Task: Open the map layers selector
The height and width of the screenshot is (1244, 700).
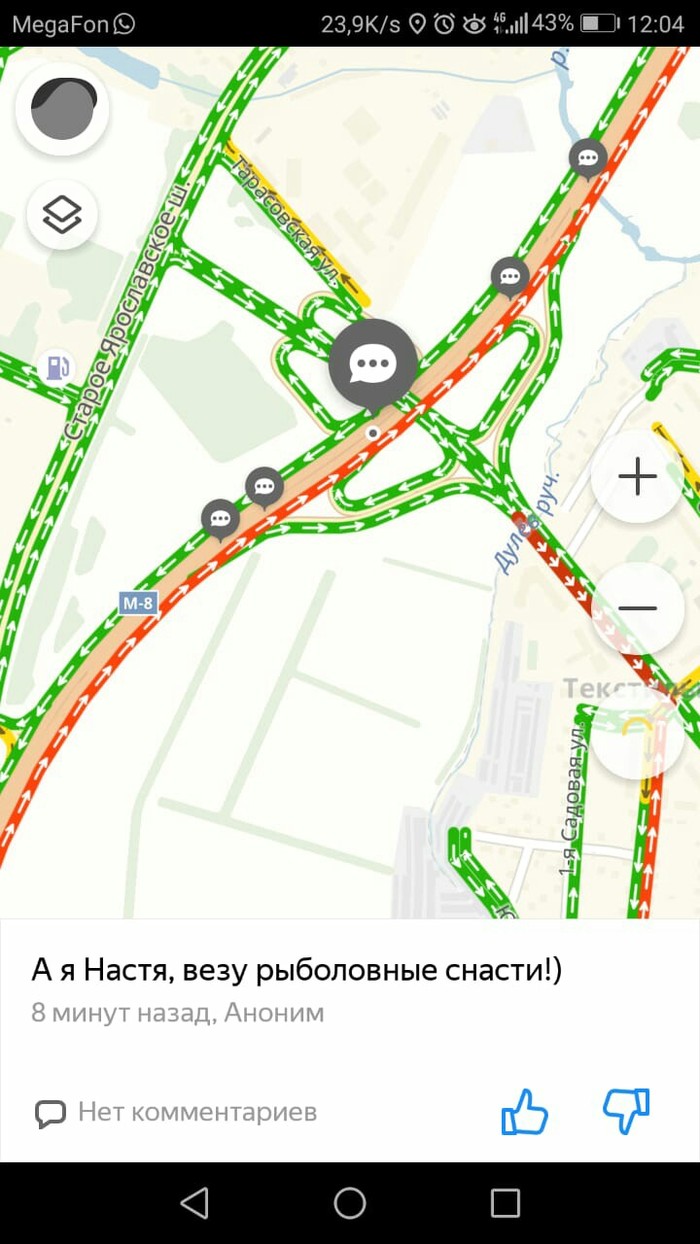Action: (62, 214)
